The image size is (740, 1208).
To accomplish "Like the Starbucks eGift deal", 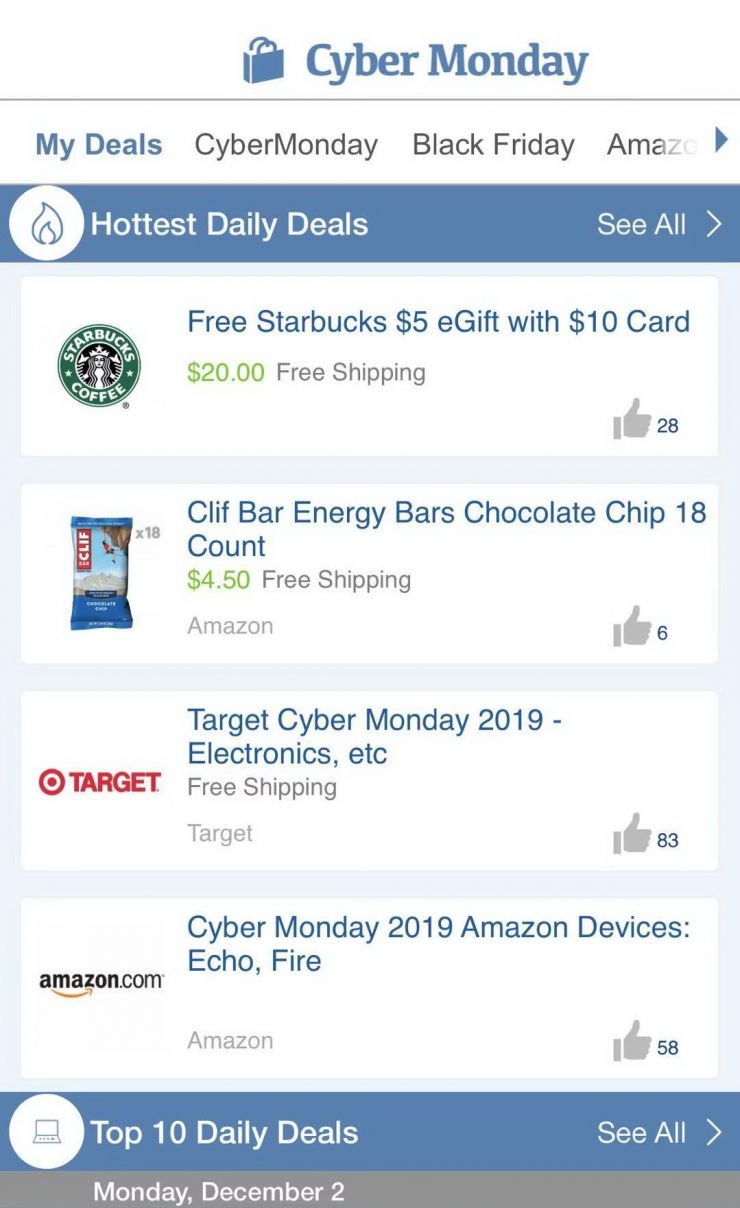I will 633,419.
